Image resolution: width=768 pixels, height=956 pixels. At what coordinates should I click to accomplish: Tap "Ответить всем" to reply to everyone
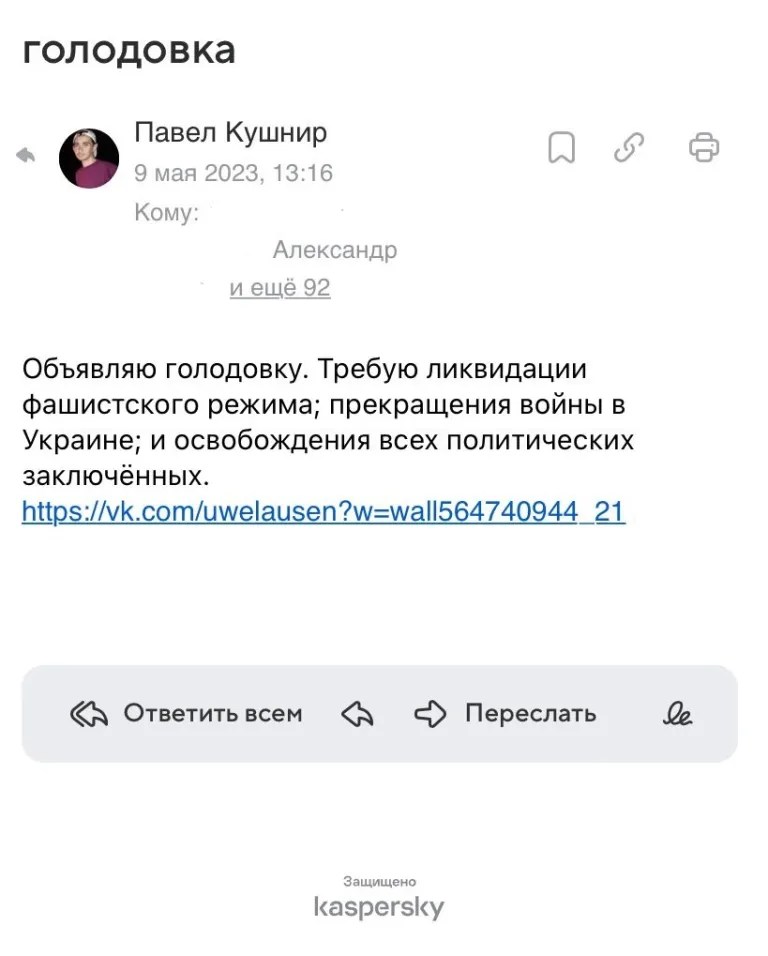click(x=187, y=713)
